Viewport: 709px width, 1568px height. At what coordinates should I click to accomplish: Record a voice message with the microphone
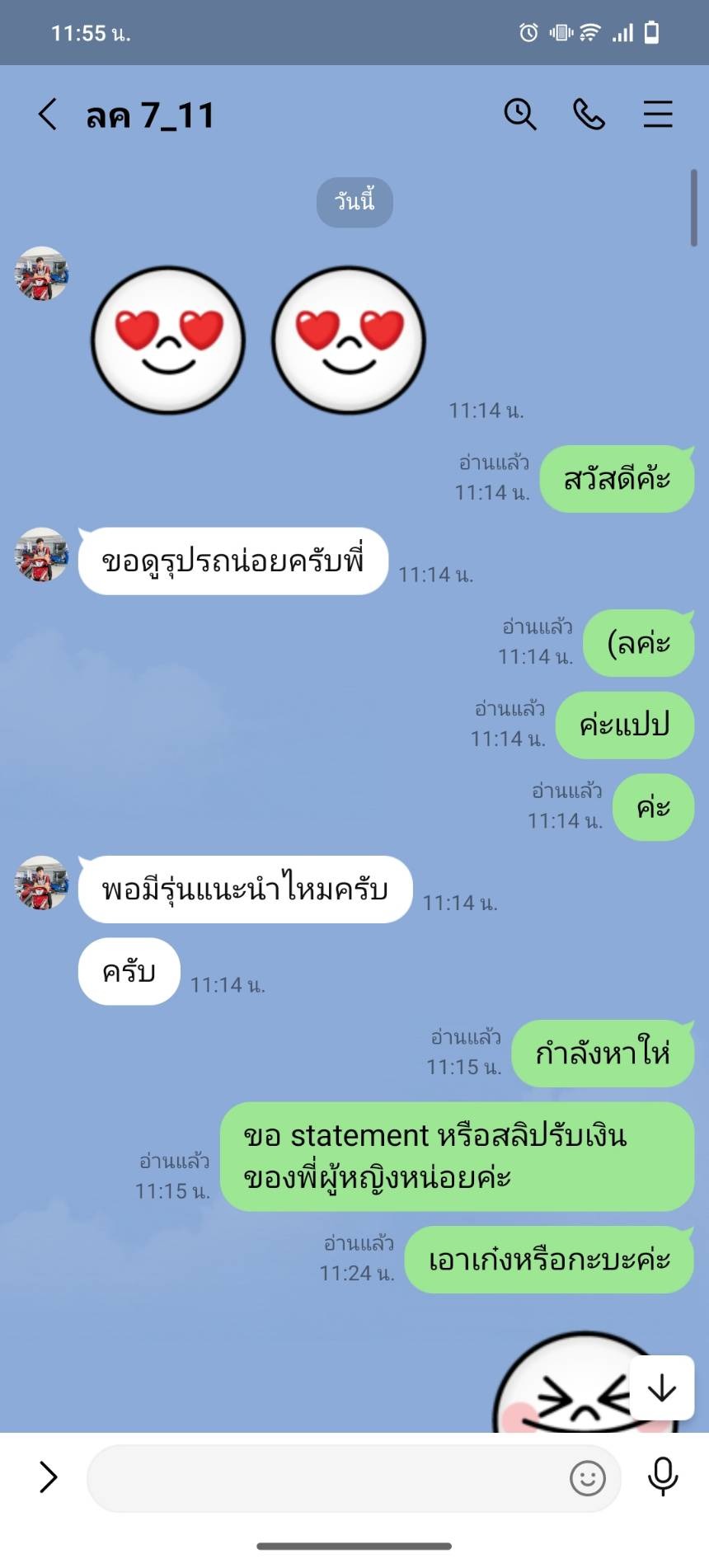(x=662, y=1476)
